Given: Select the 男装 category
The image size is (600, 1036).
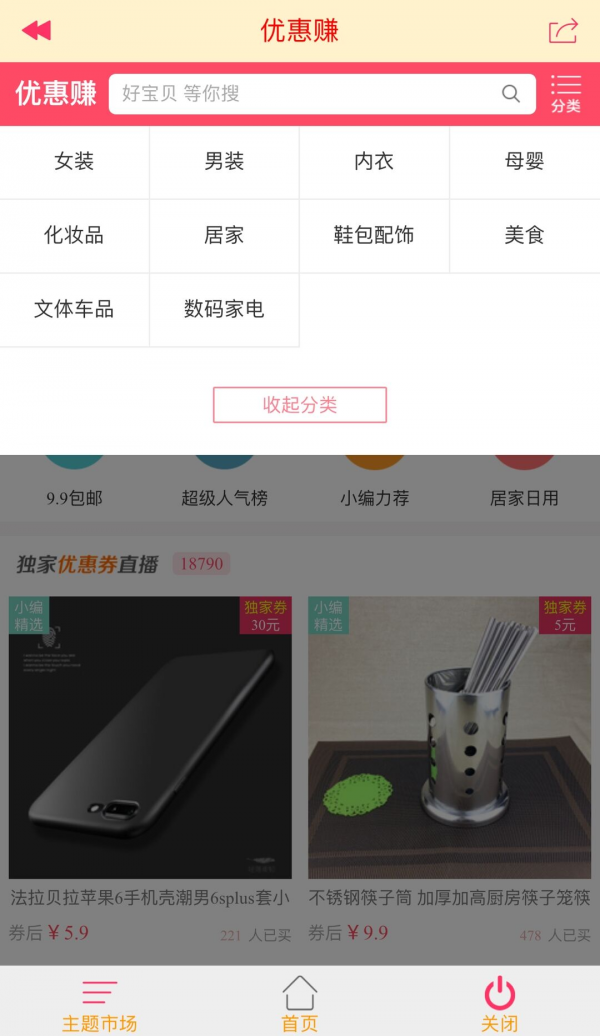Looking at the screenshot, I should tap(224, 162).
